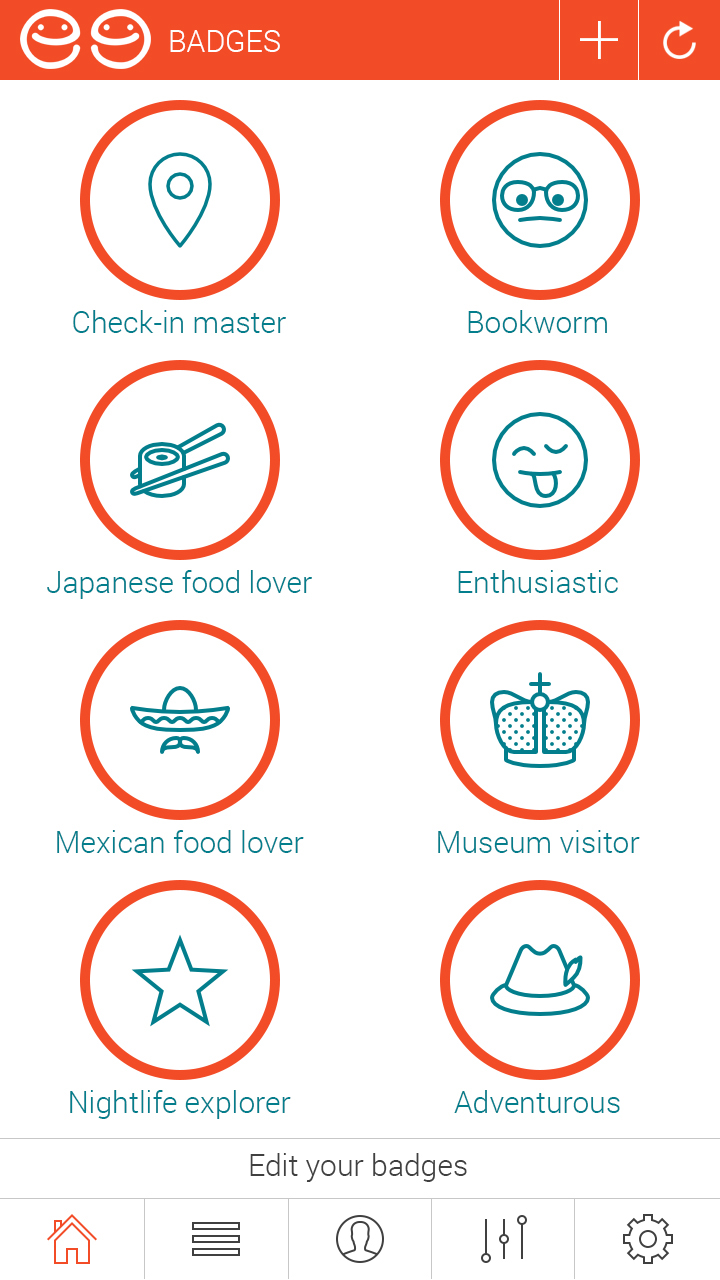Open the sliders filter tab
Image resolution: width=720 pixels, height=1280 pixels.
tap(503, 1239)
